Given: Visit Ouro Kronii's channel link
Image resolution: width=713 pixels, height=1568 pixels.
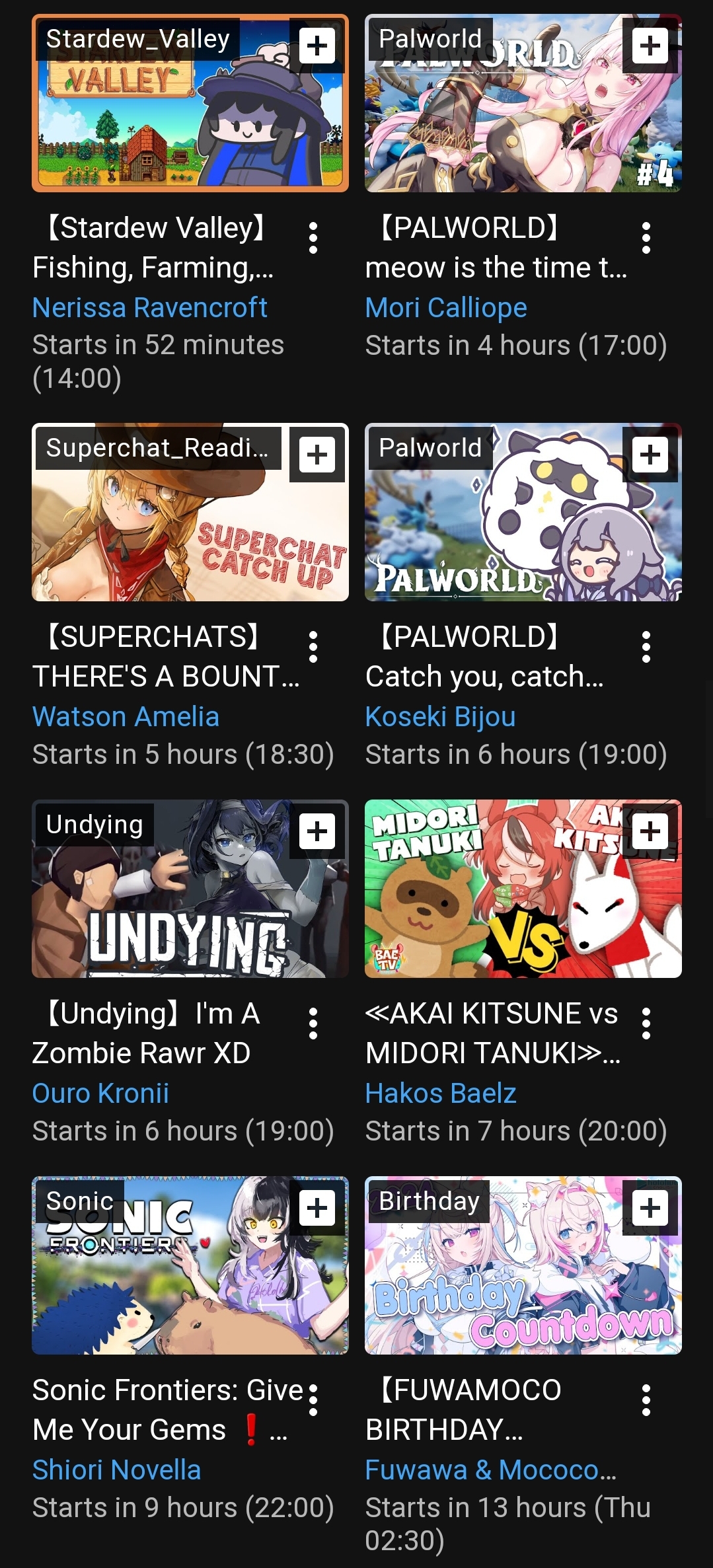Looking at the screenshot, I should (x=100, y=1094).
